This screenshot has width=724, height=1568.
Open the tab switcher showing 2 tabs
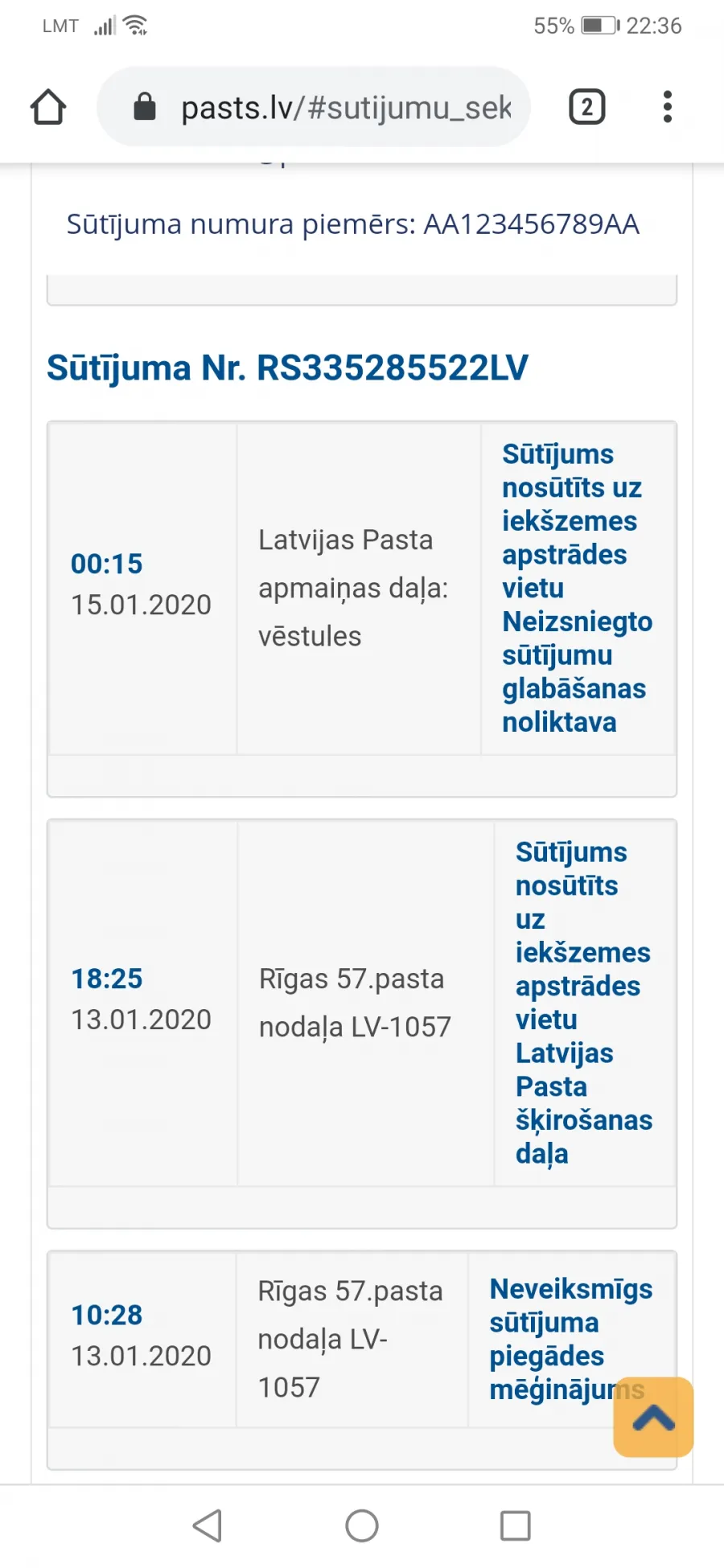587,107
